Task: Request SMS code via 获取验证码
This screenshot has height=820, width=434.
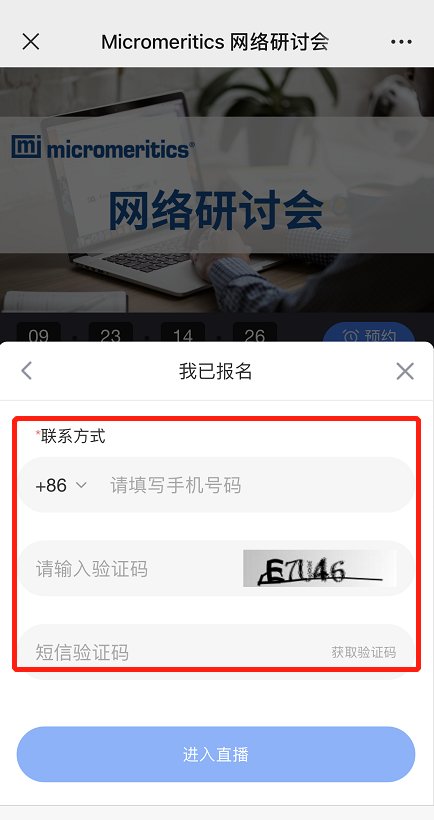Action: 363,652
